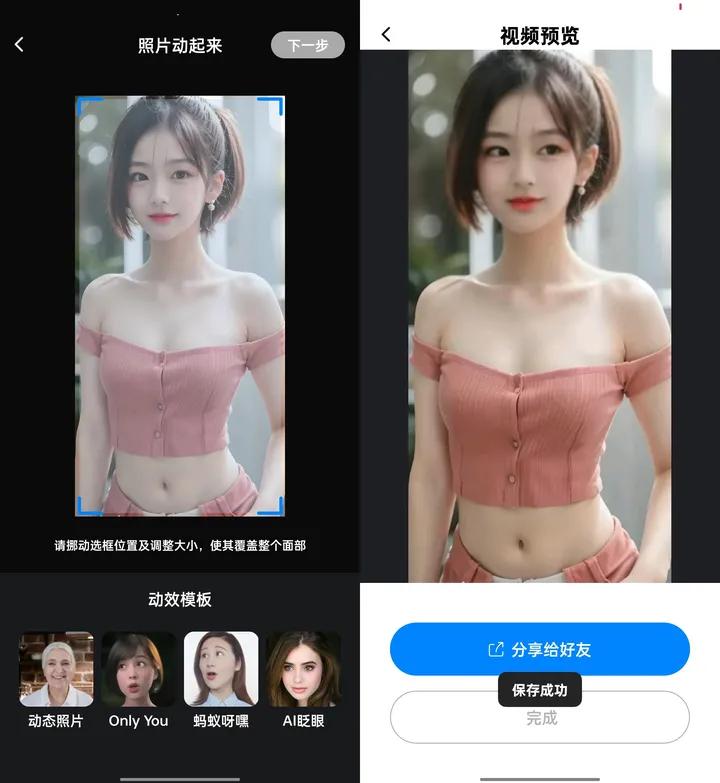Image resolution: width=720 pixels, height=783 pixels.
Task: Share via the 分享给好友 button
Action: point(539,649)
